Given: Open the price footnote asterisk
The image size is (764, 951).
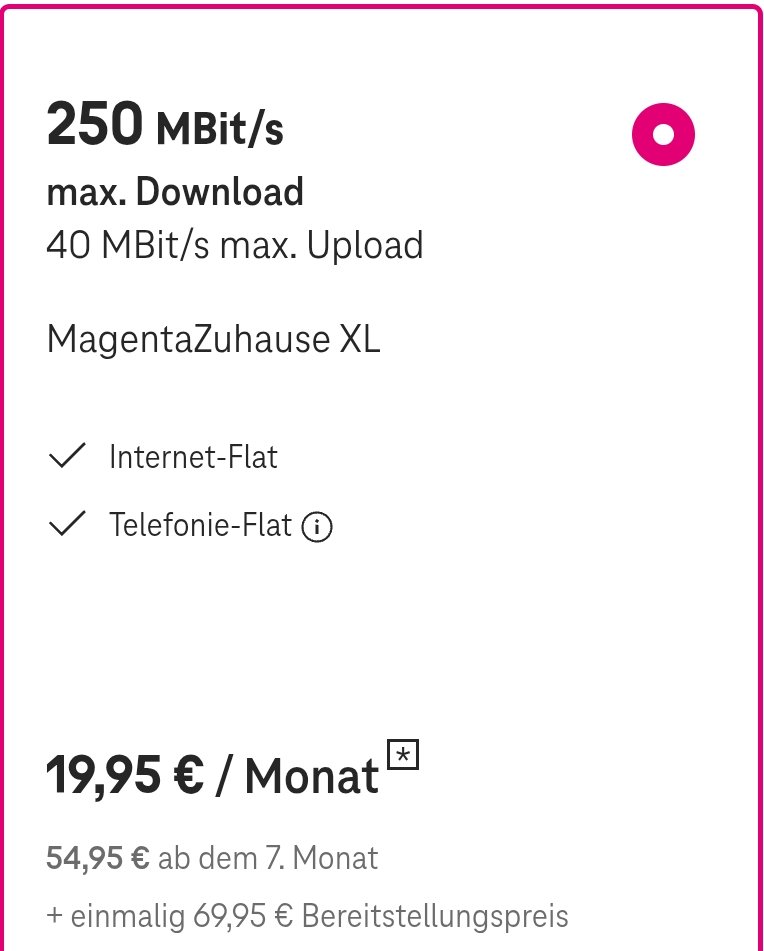Looking at the screenshot, I should [x=403, y=754].
